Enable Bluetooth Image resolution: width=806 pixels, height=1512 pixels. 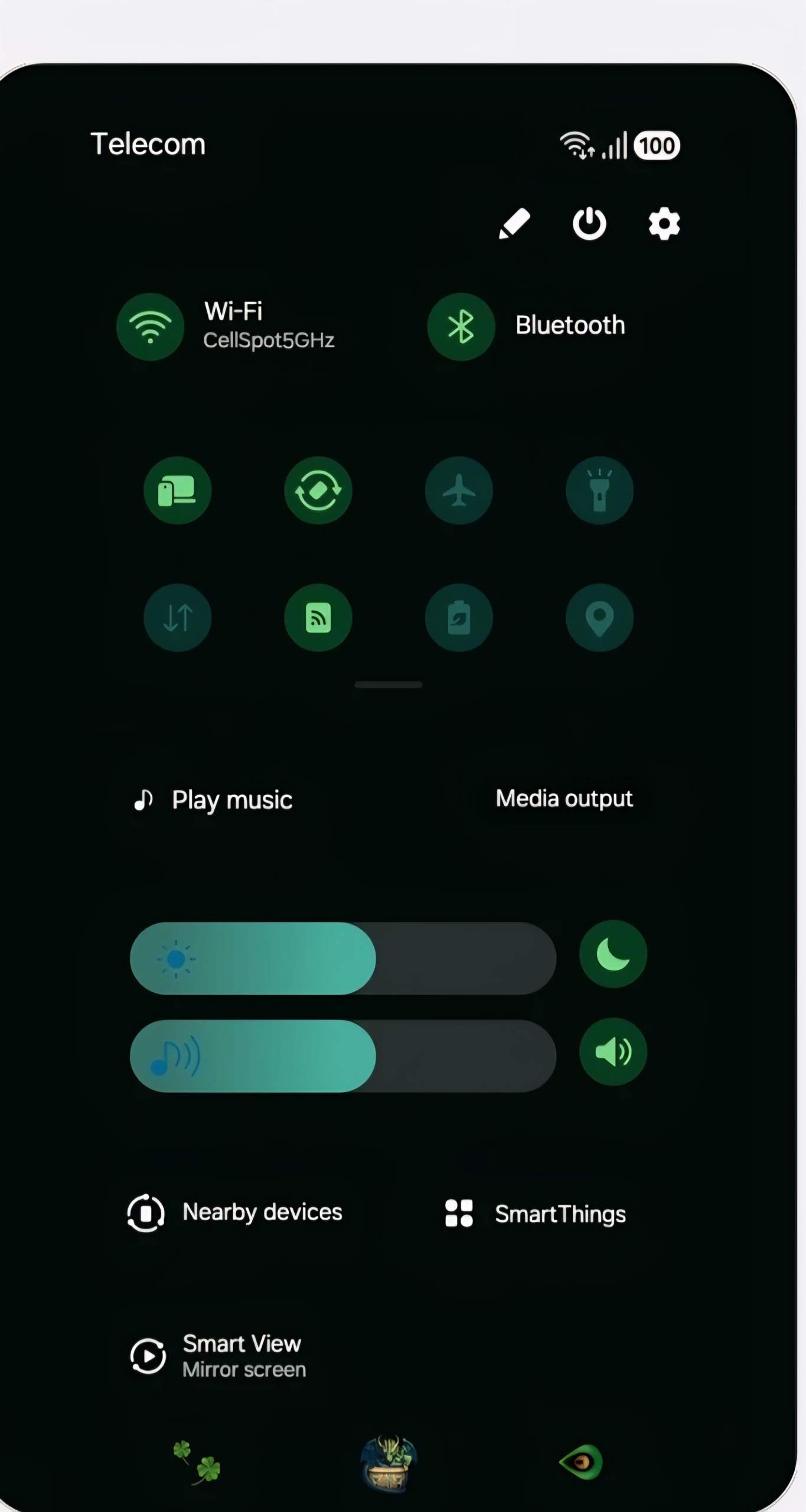(x=461, y=327)
